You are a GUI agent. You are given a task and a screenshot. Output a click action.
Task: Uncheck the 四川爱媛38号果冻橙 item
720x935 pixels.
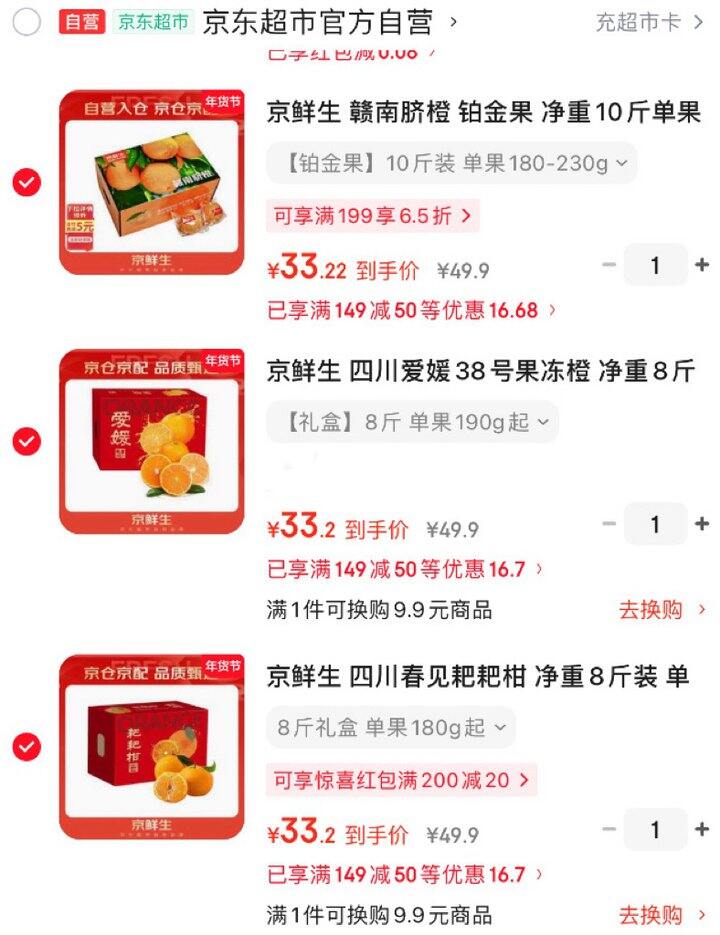pos(27,441)
